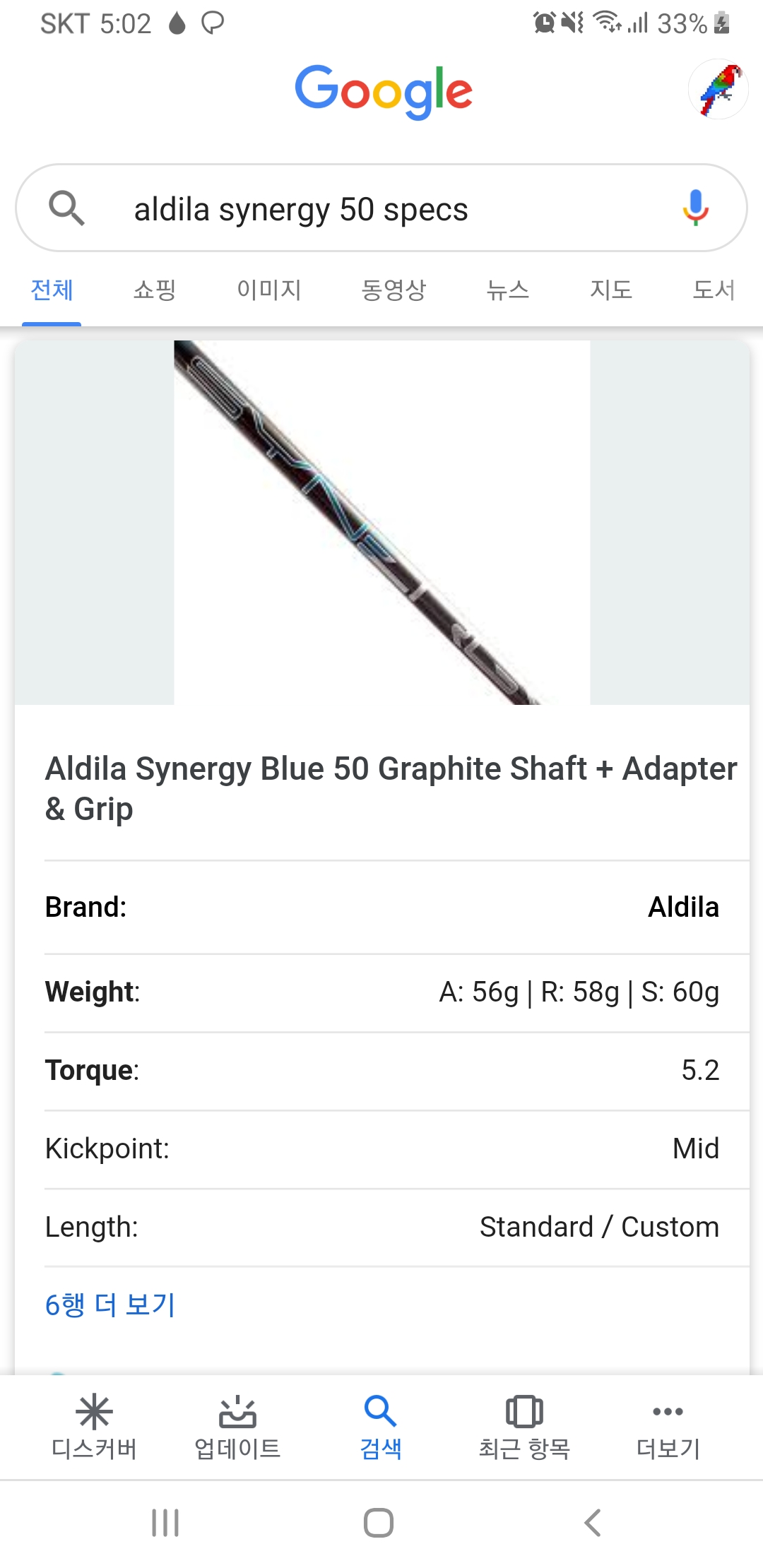Switch to the 동영상 tab
This screenshot has width=763, height=1568.
tap(394, 290)
